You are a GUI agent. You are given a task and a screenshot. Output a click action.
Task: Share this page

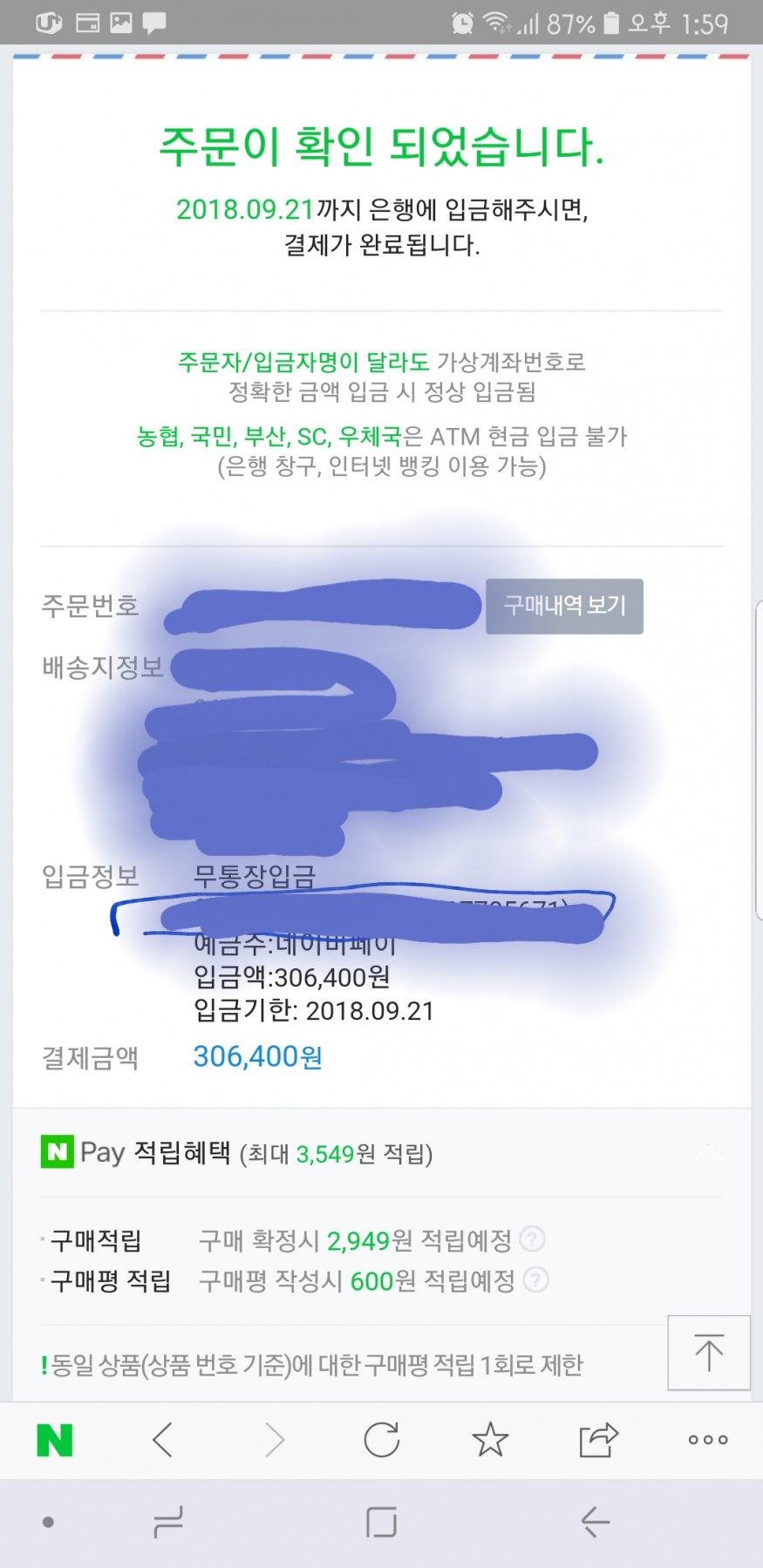point(598,1440)
